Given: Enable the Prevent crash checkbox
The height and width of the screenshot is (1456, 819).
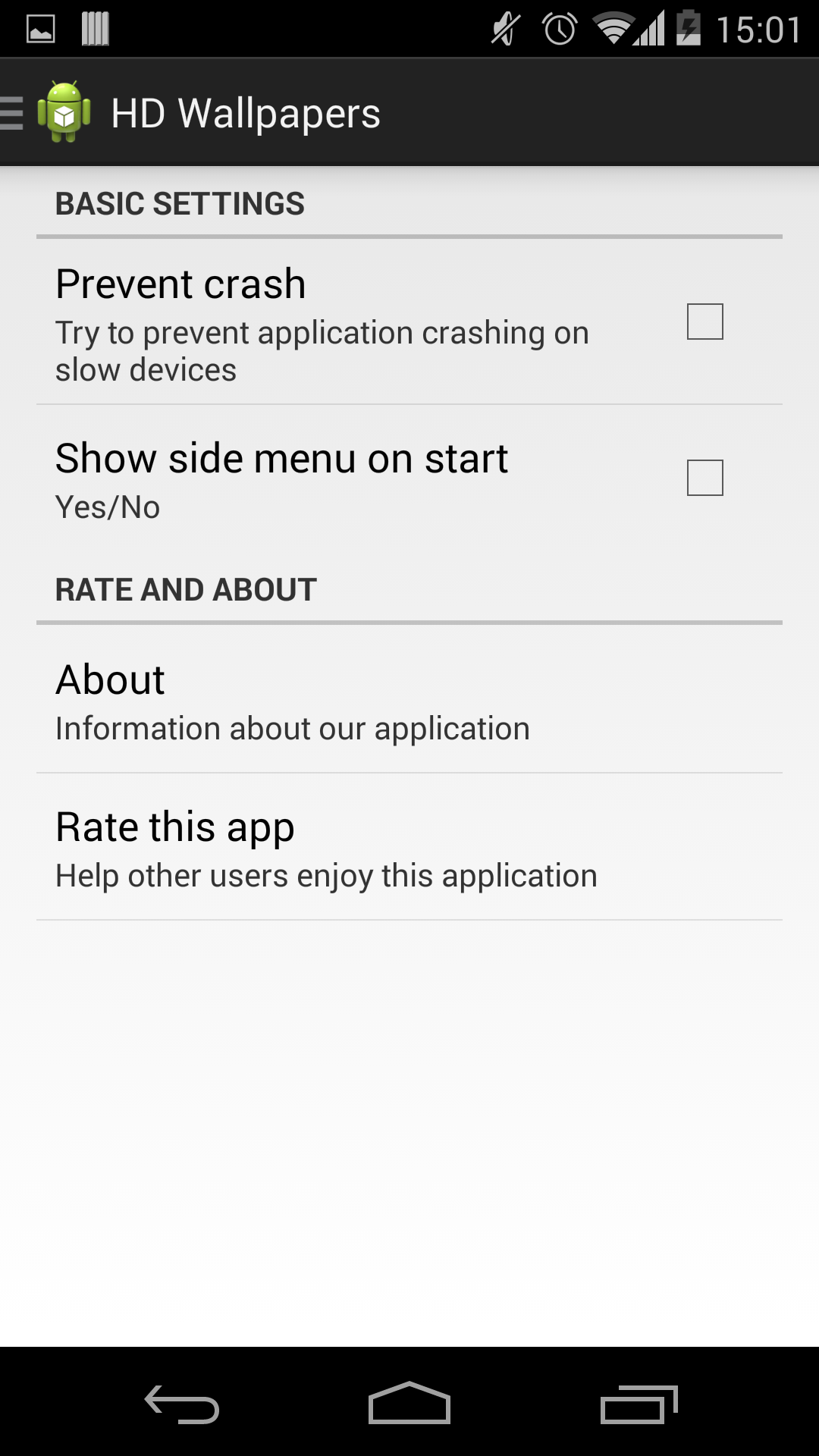Looking at the screenshot, I should tap(704, 322).
